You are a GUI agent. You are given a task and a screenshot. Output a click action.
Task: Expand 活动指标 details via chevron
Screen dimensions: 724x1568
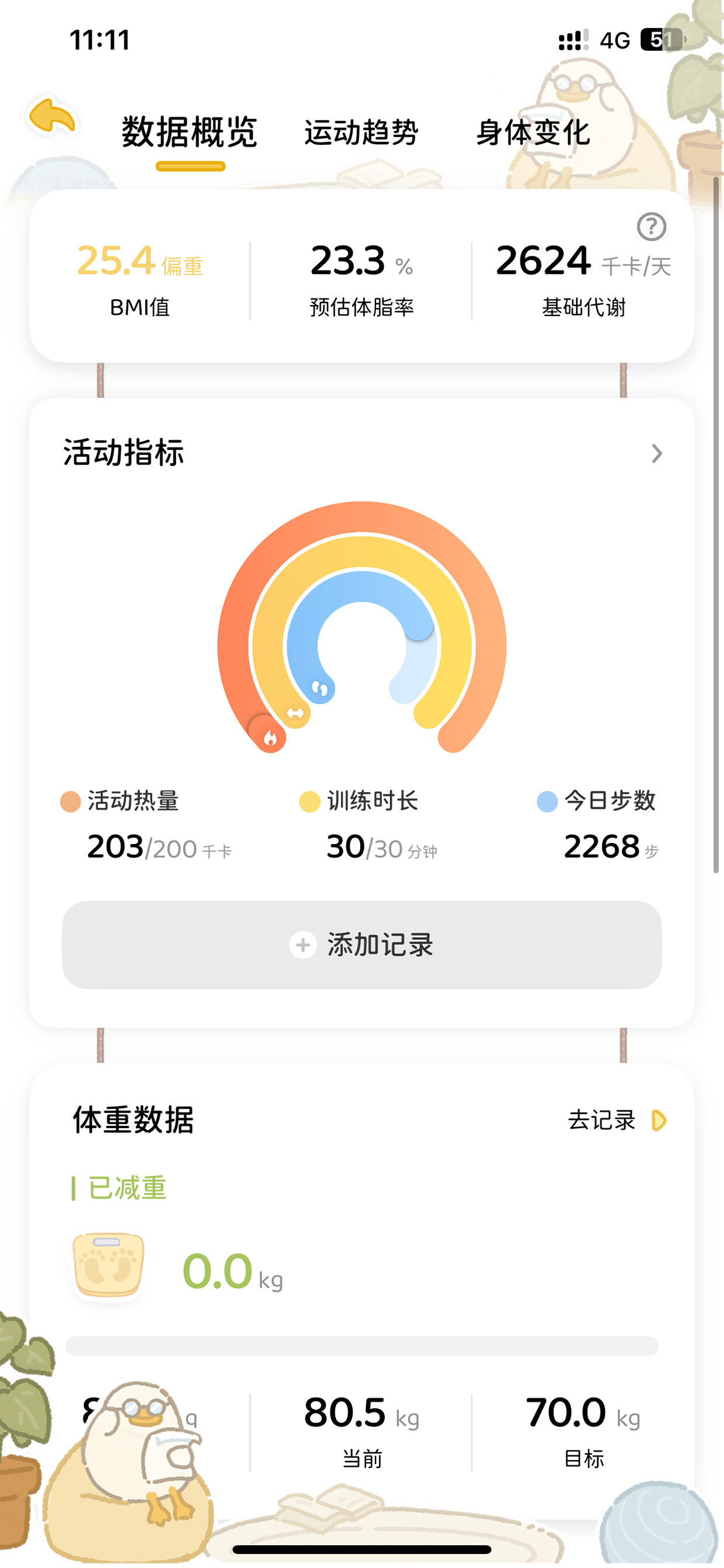[x=656, y=453]
